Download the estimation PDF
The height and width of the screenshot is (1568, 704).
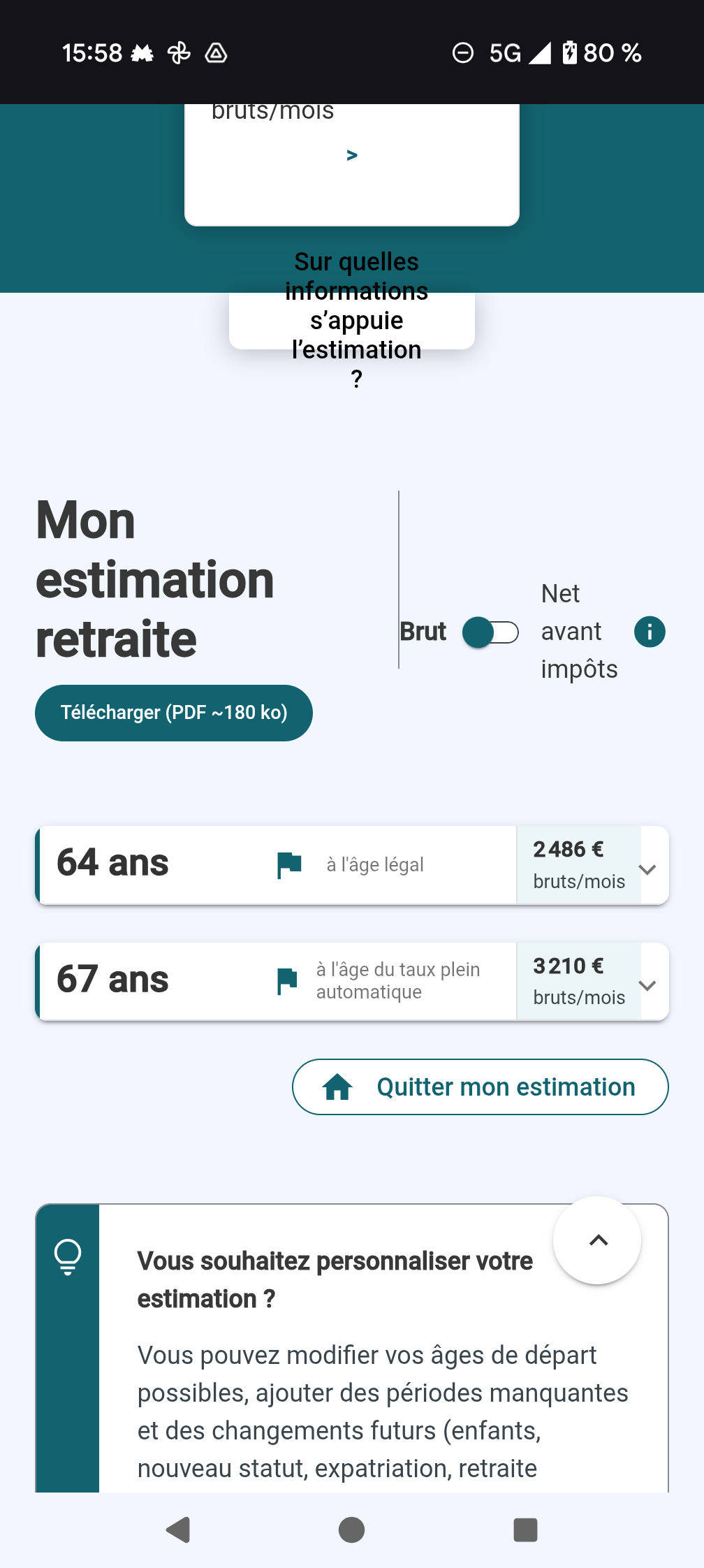click(174, 713)
